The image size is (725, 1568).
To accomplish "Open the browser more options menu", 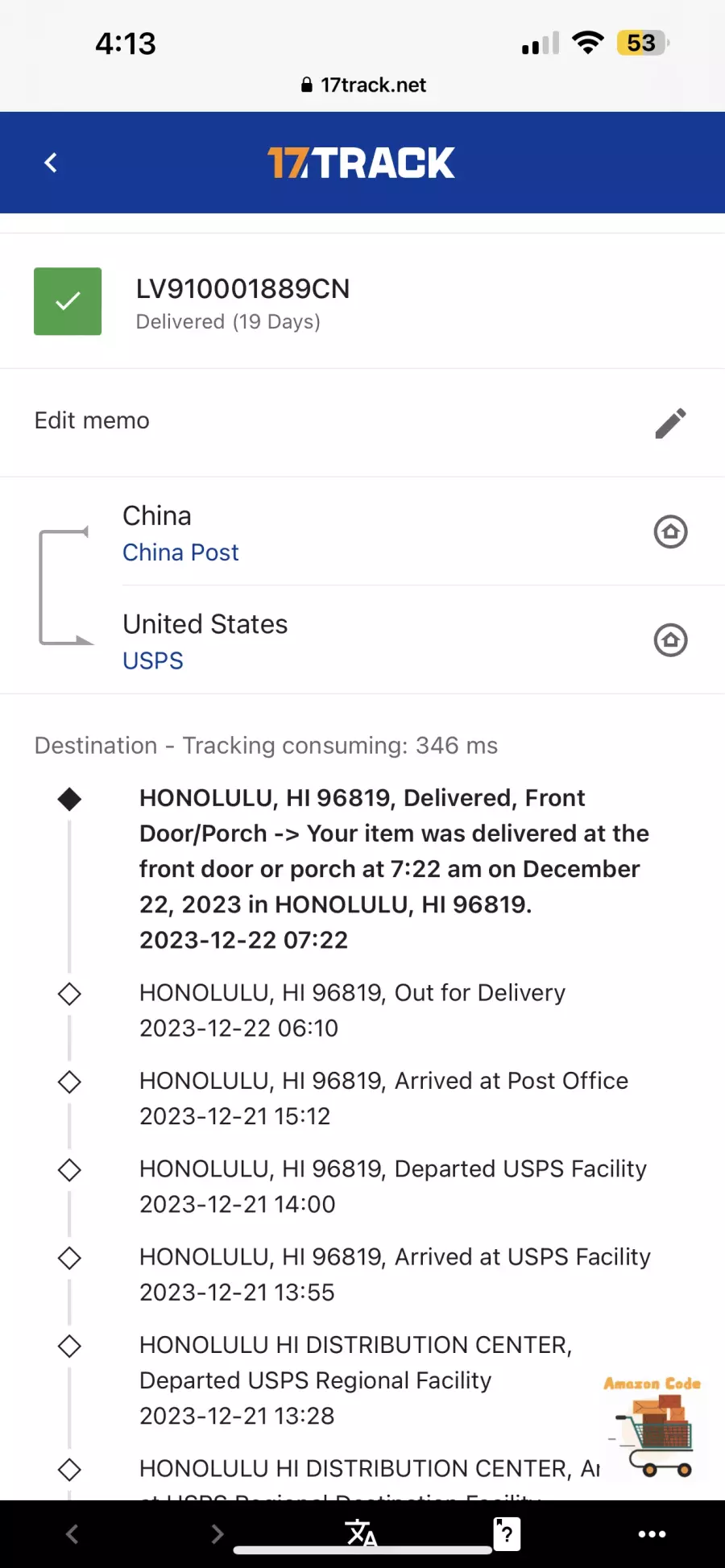I will pyautogui.click(x=652, y=1533).
